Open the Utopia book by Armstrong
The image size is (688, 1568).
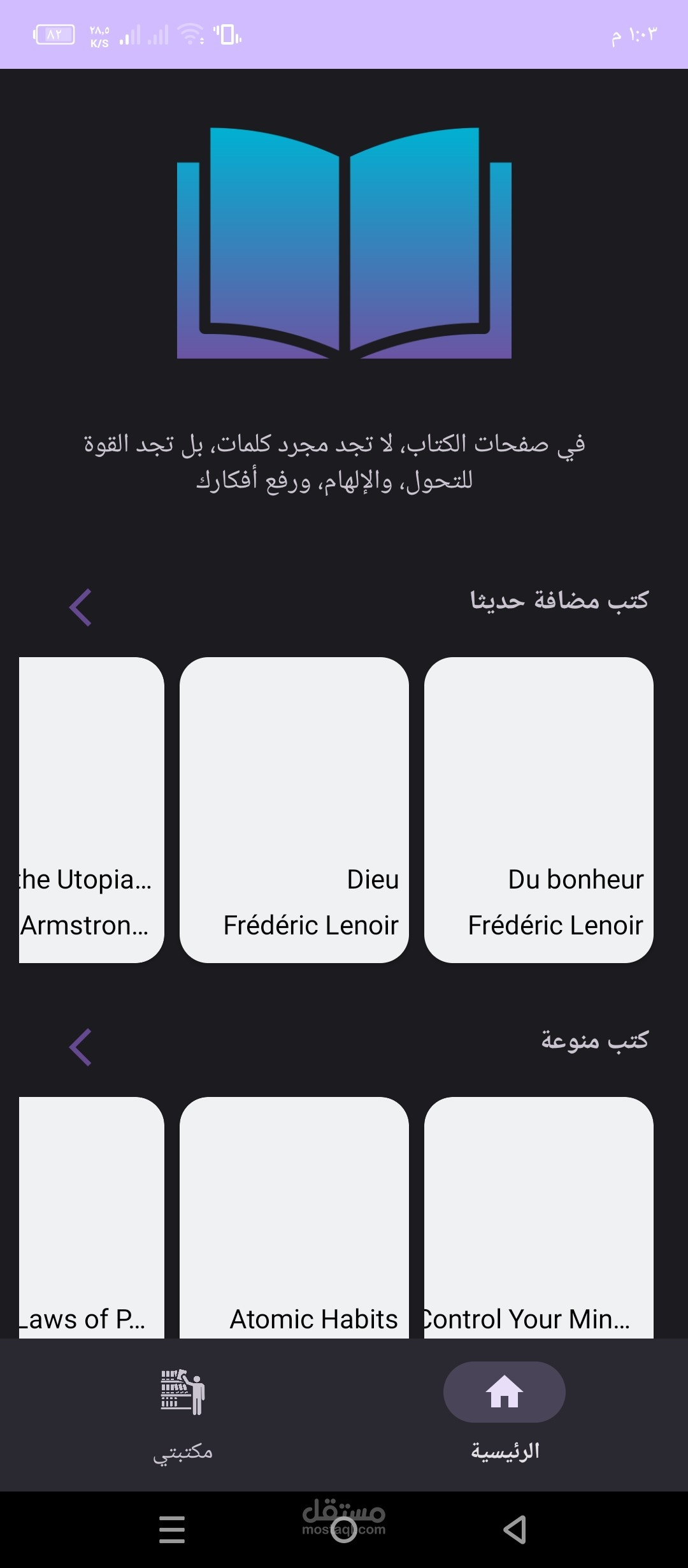point(92,809)
